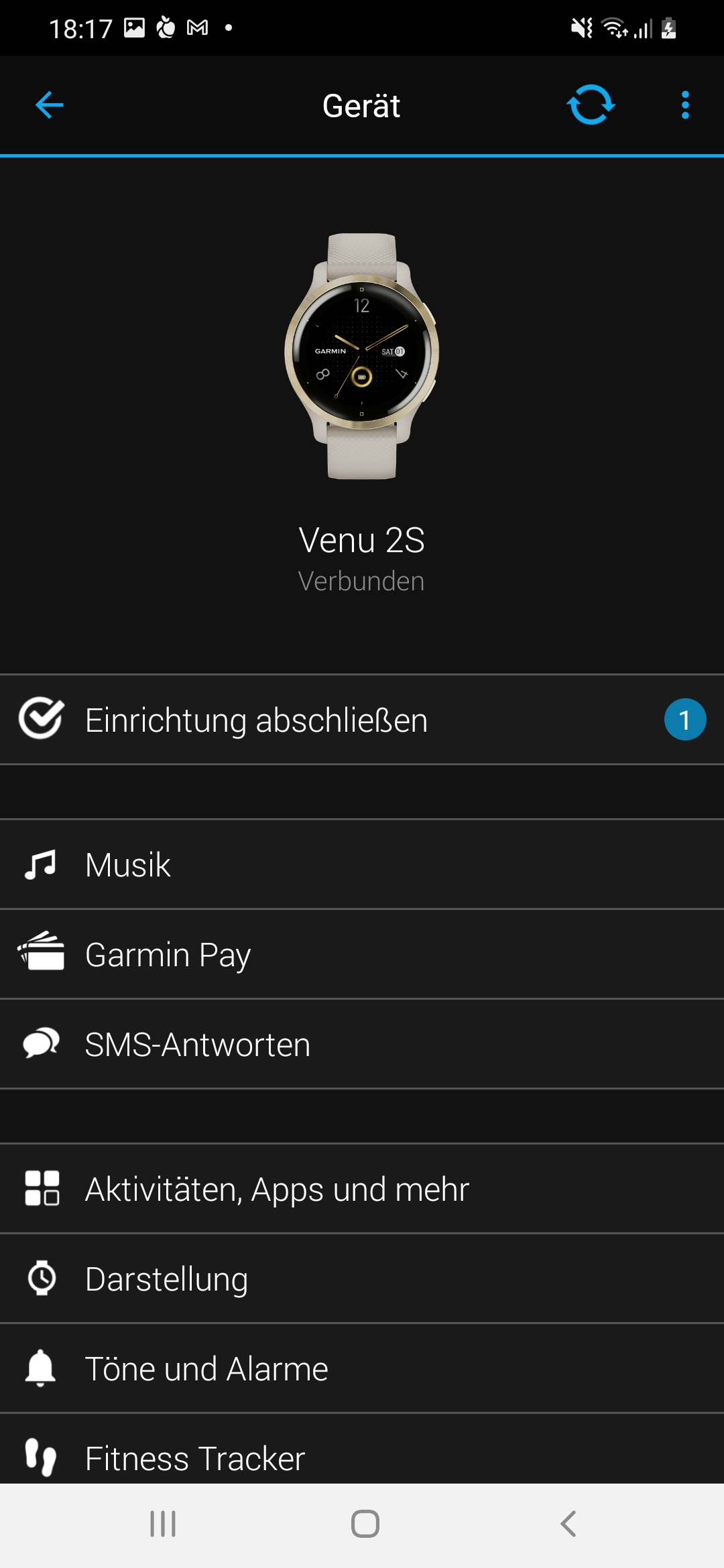Open the three-dot overflow menu
The width and height of the screenshot is (724, 1568).
(684, 105)
